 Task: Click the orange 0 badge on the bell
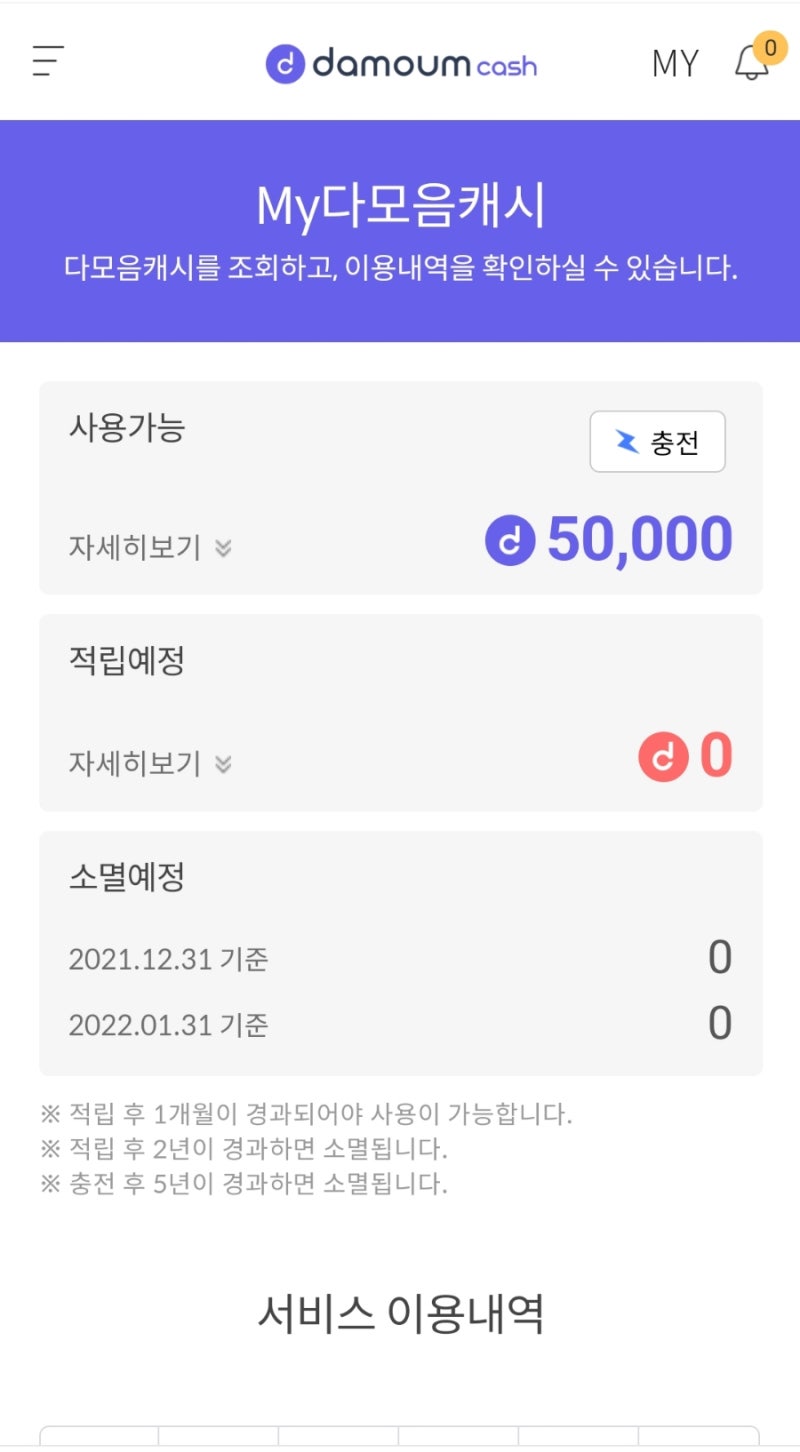click(x=769, y=45)
